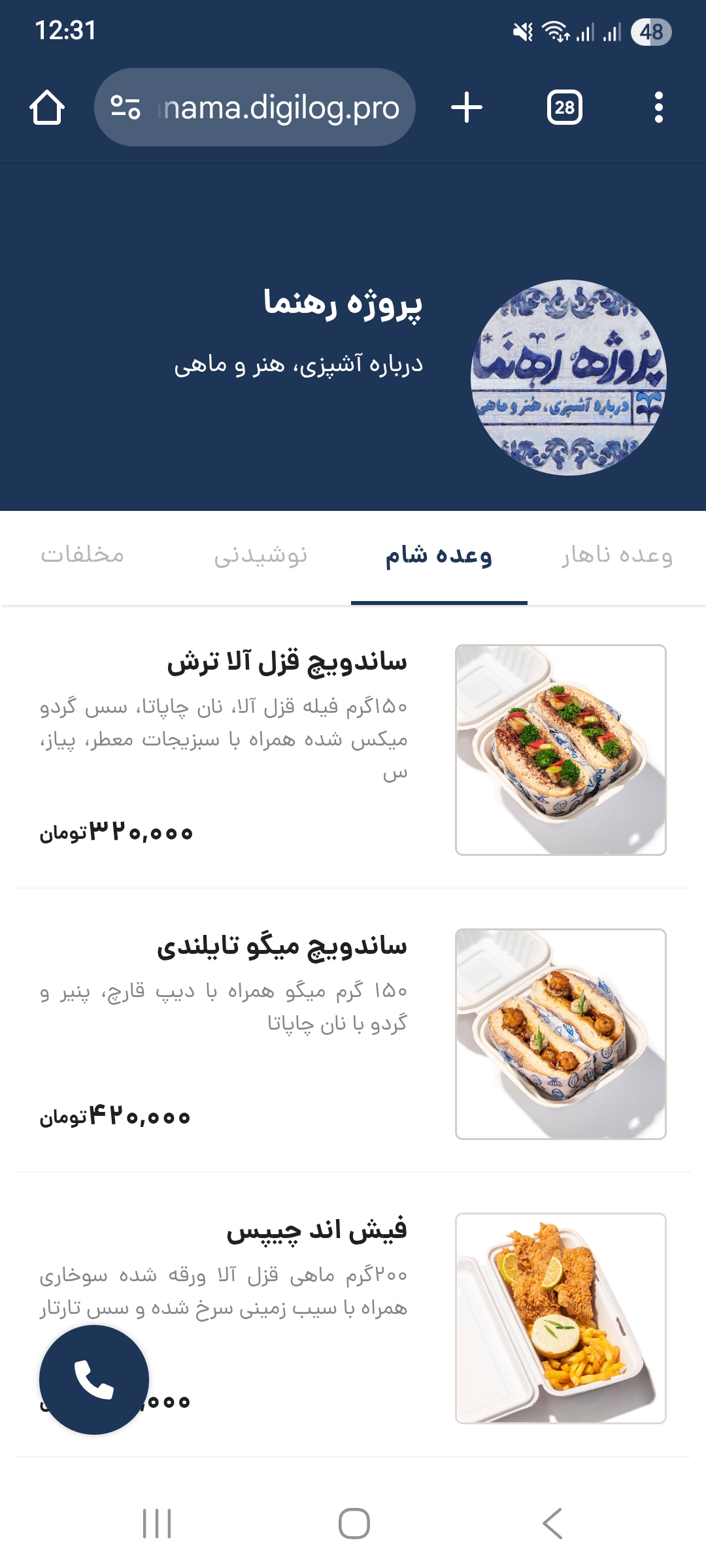This screenshot has width=706, height=1568.
Task: Open the ساندویچ قزل آلا ترش item
Action: 288,662
